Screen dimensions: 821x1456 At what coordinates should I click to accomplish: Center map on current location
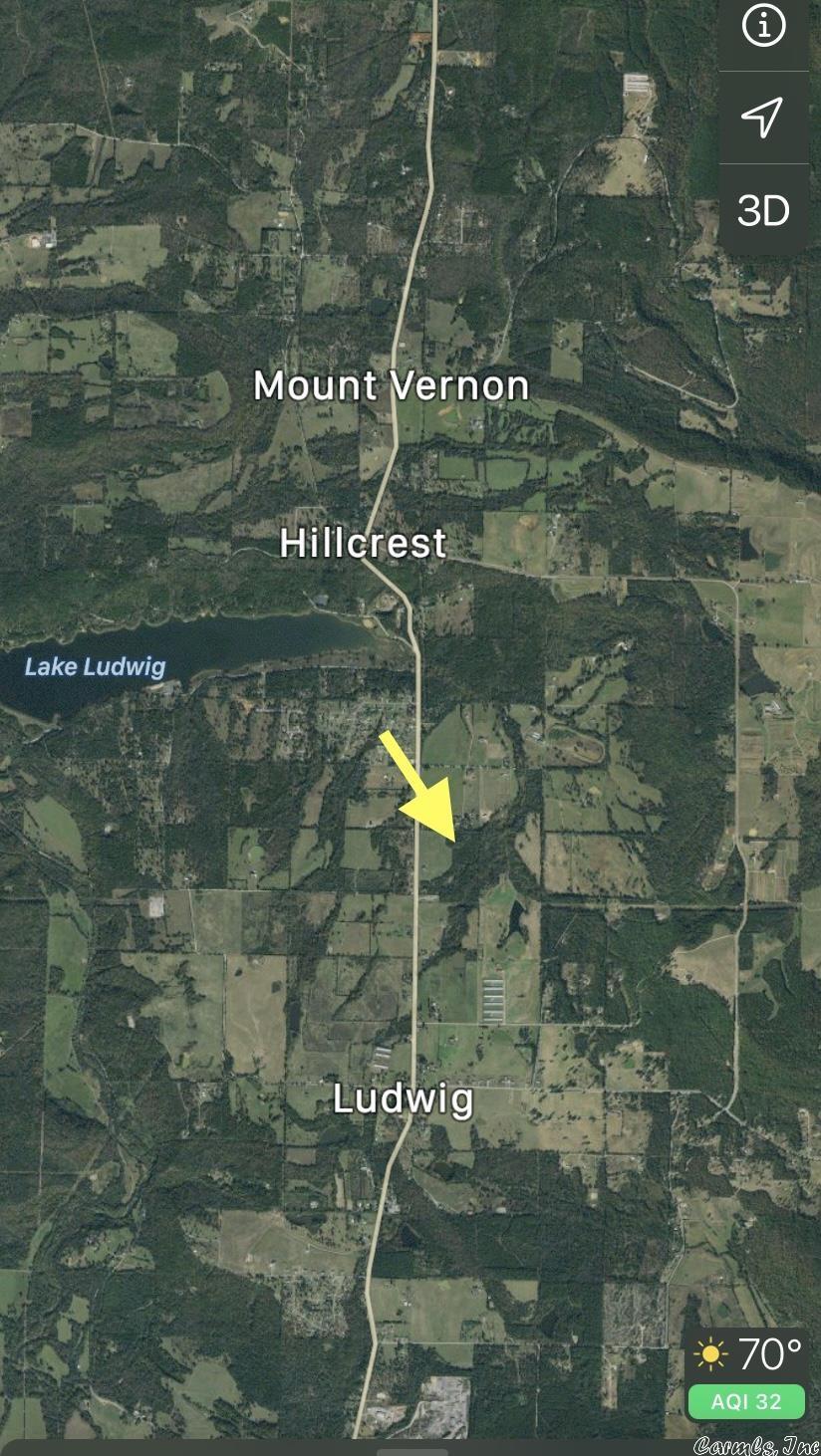pyautogui.click(x=764, y=118)
